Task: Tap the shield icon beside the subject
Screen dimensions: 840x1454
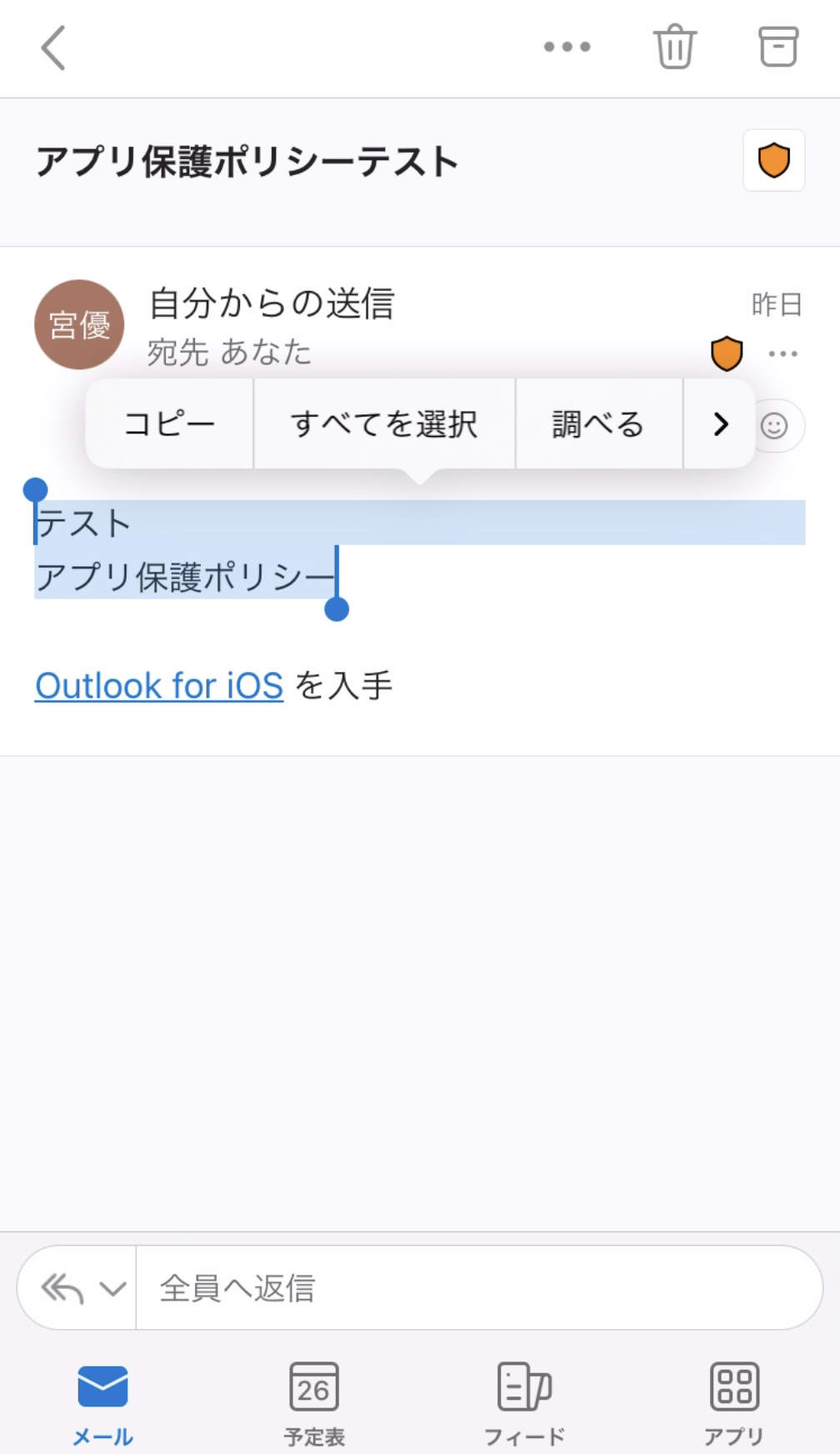Action: pos(773,160)
